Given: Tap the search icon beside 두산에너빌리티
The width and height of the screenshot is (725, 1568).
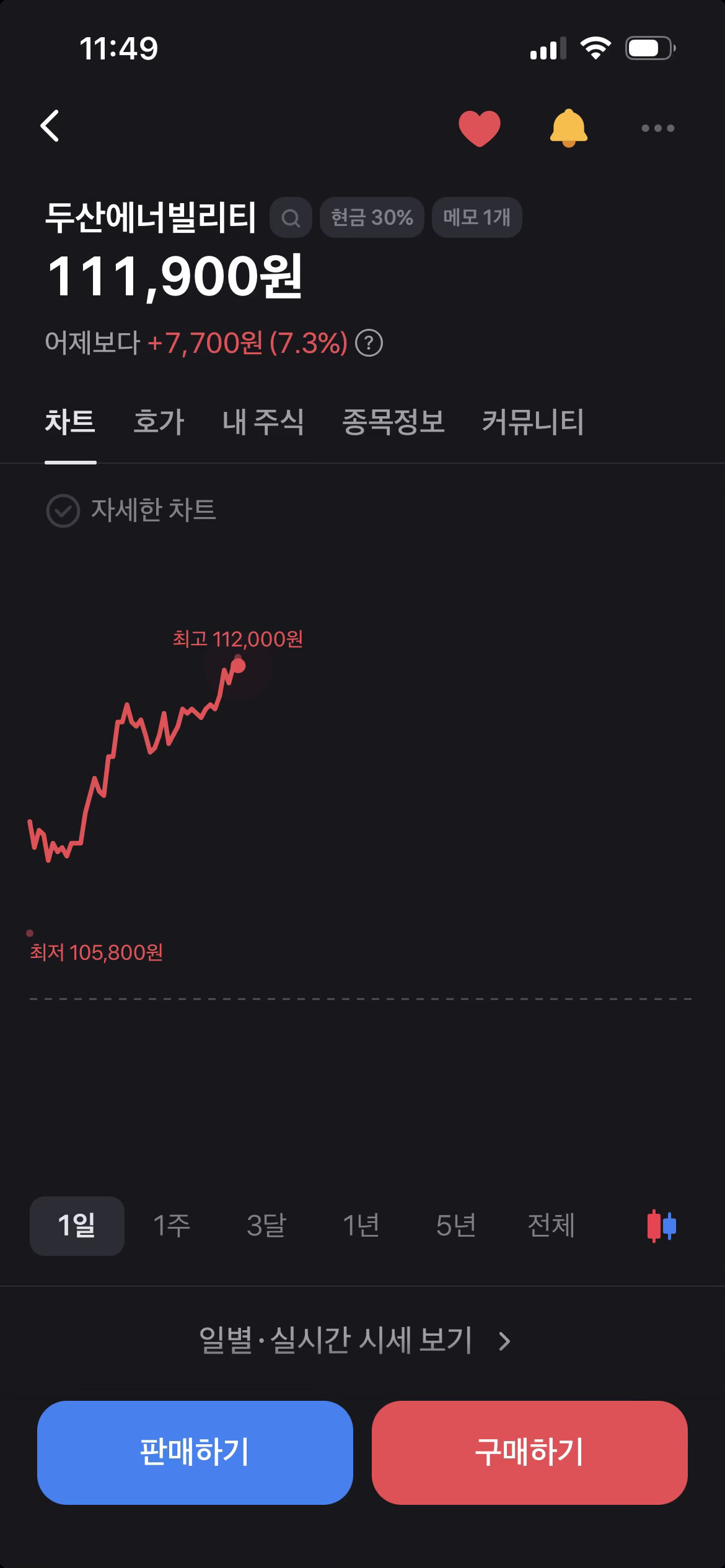Looking at the screenshot, I should 291,218.
